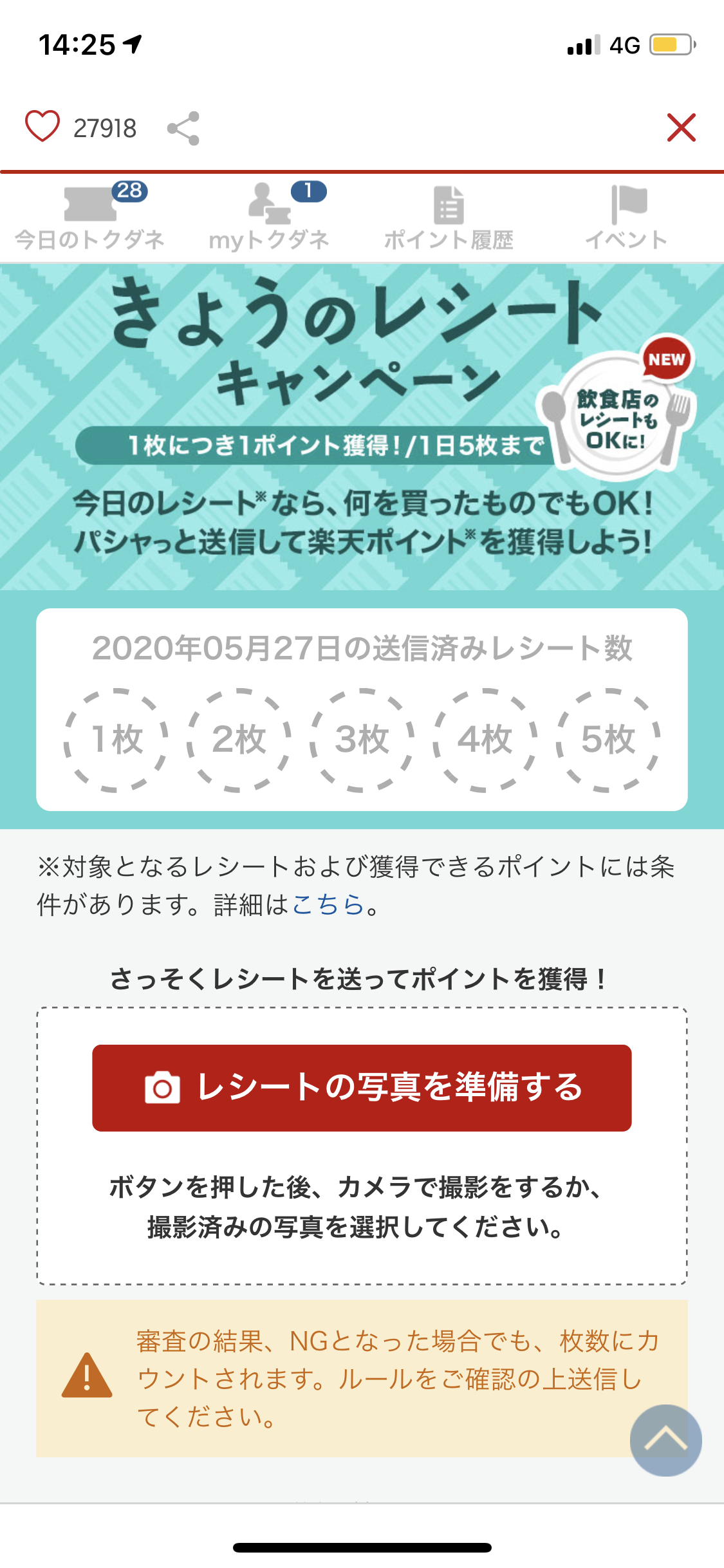Switch to 今日のトクダネ tab
The height and width of the screenshot is (1568, 724).
click(90, 218)
